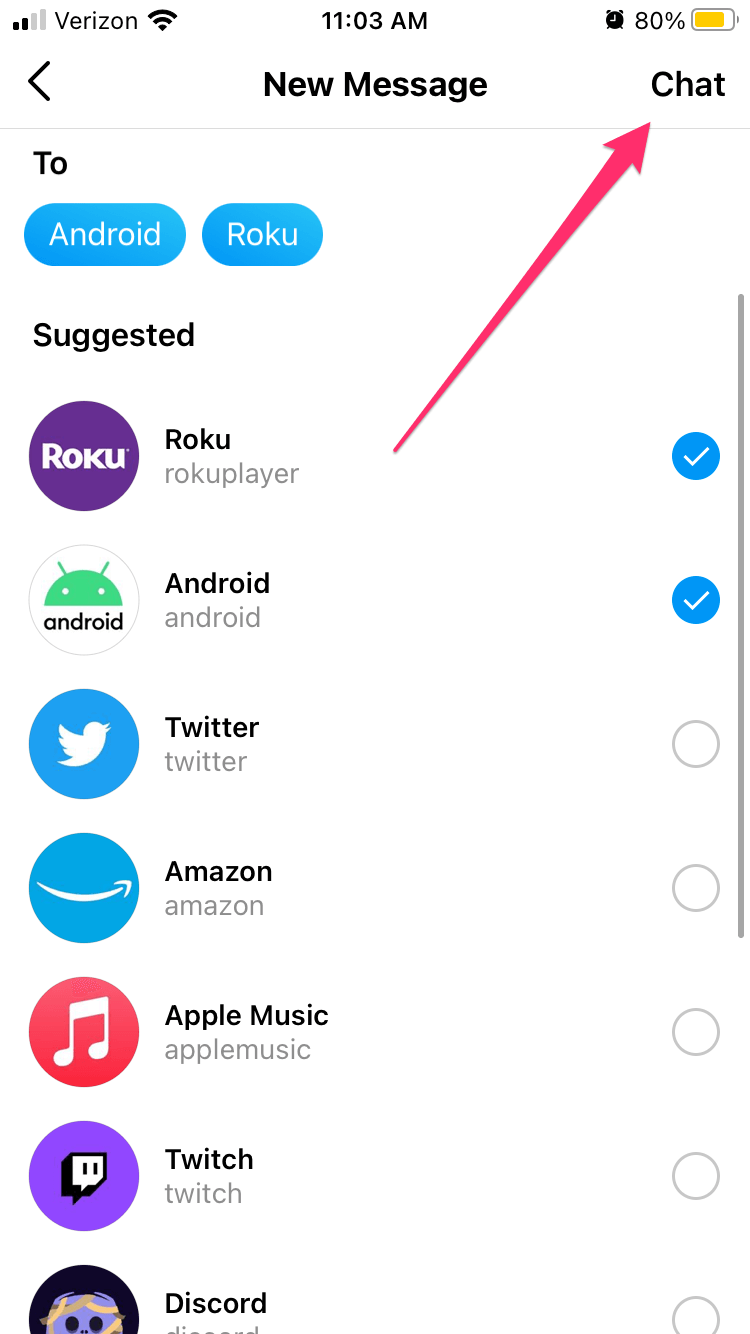Open the rokuplayer contact row
Image resolution: width=750 pixels, height=1334 pixels.
pos(300,456)
